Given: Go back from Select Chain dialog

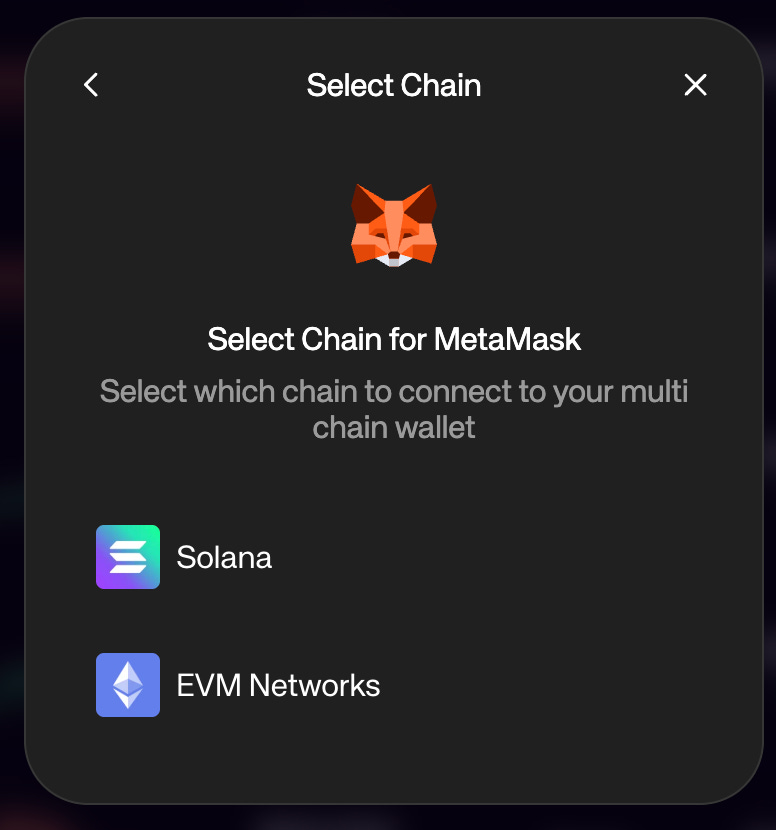Looking at the screenshot, I should 91,85.
